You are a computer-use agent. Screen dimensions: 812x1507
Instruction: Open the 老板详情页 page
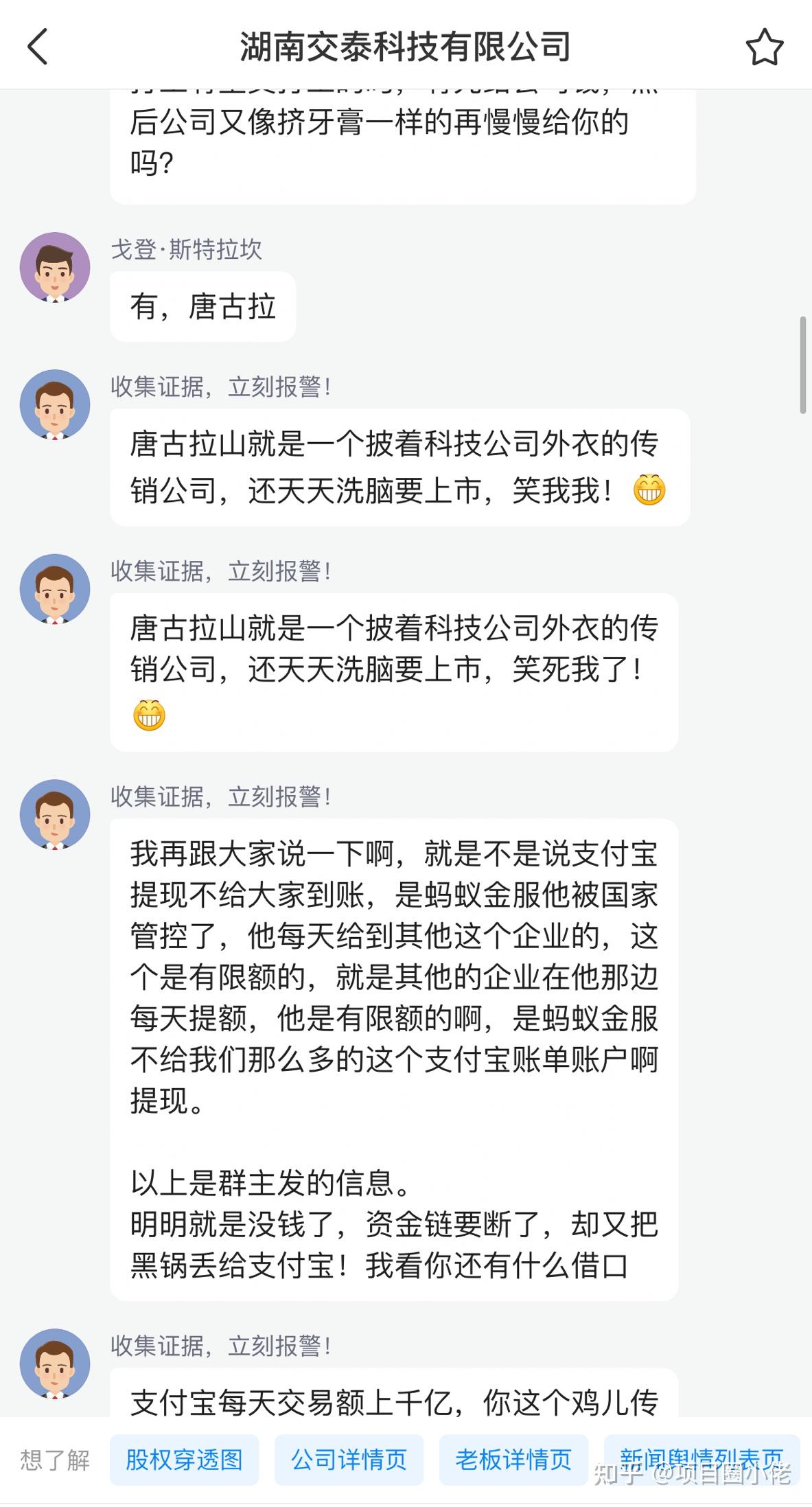click(x=513, y=1460)
